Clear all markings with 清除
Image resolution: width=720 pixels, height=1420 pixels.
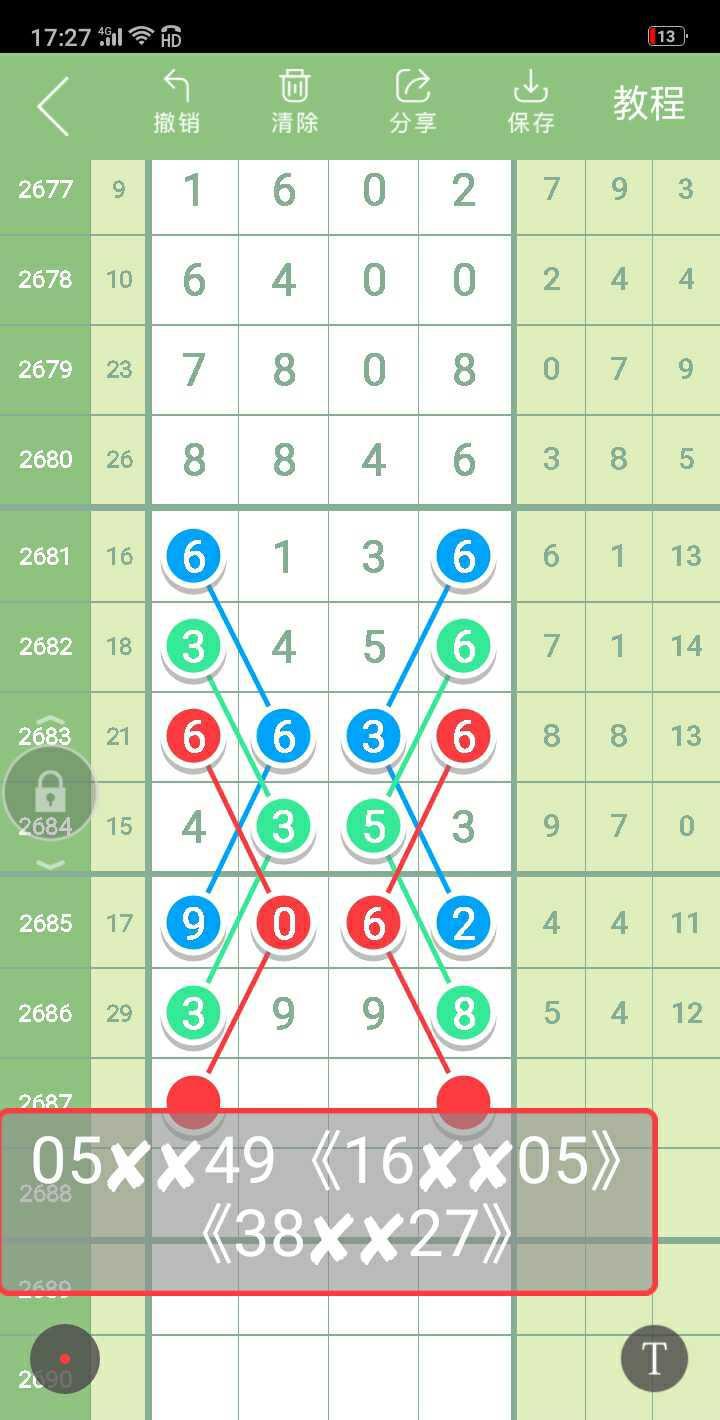tap(294, 102)
